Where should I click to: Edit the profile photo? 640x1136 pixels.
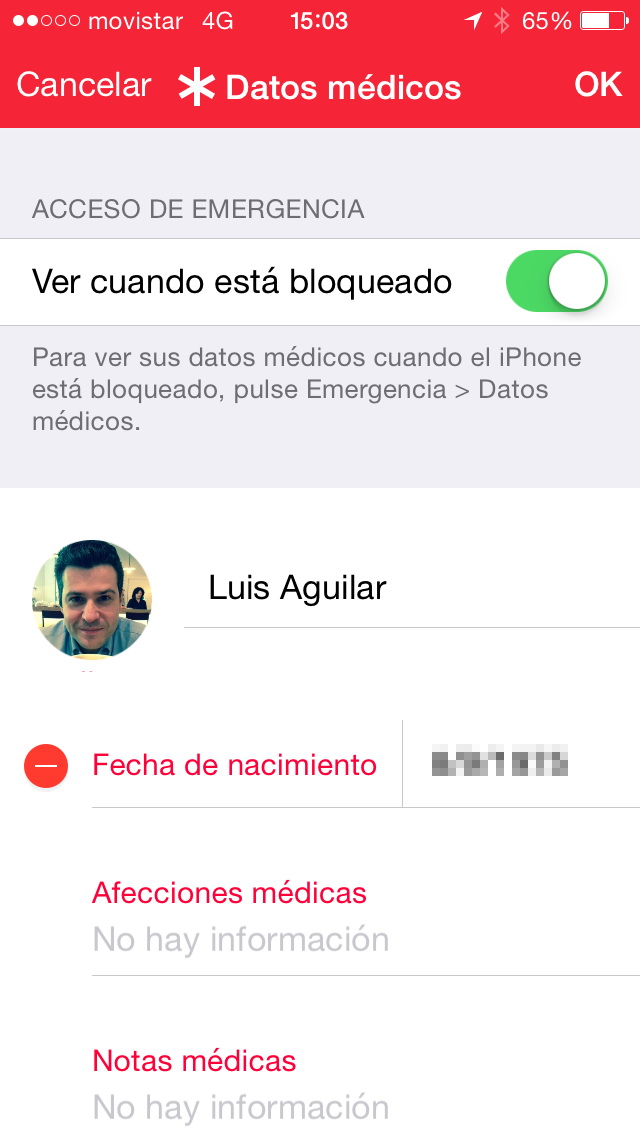92,600
